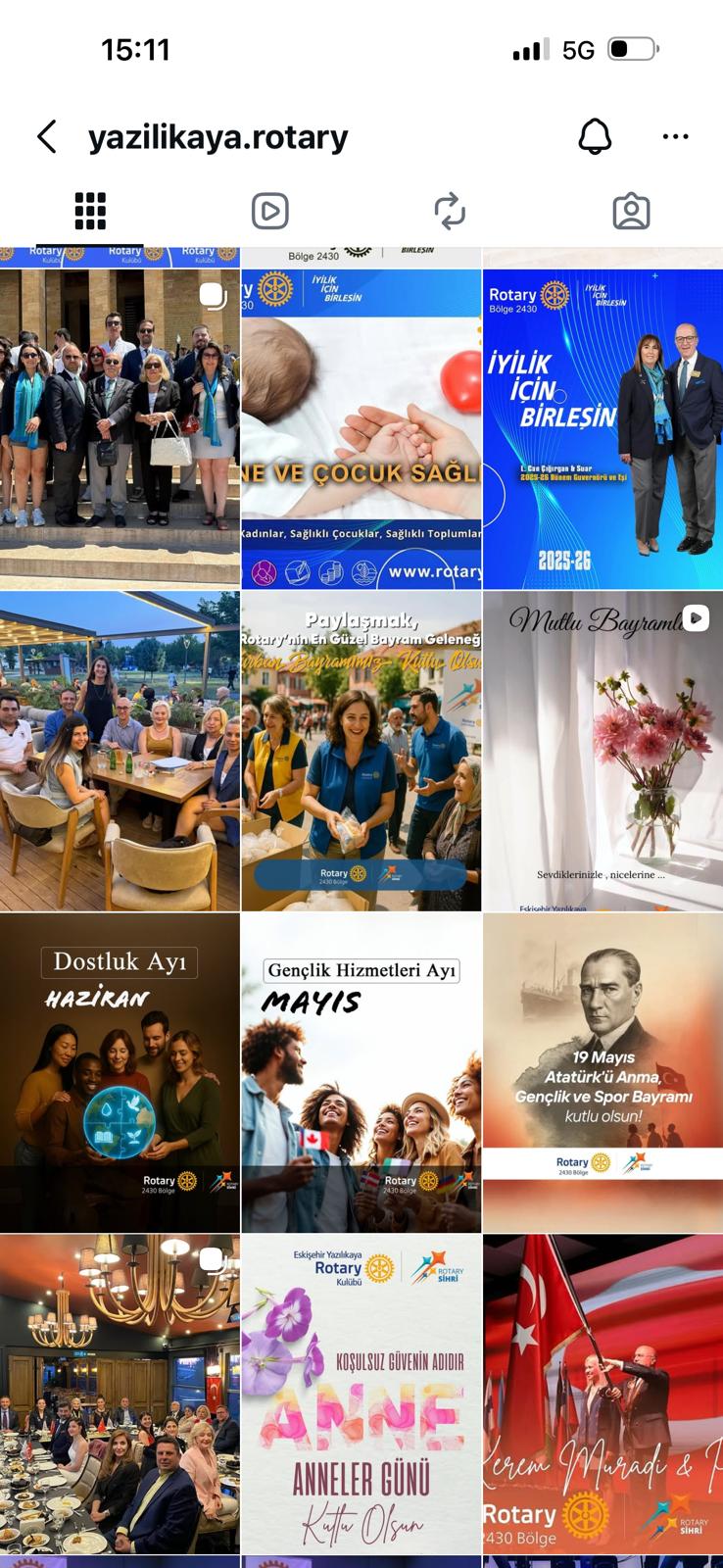
Task: Switch to the Reels tab
Action: pos(269,211)
